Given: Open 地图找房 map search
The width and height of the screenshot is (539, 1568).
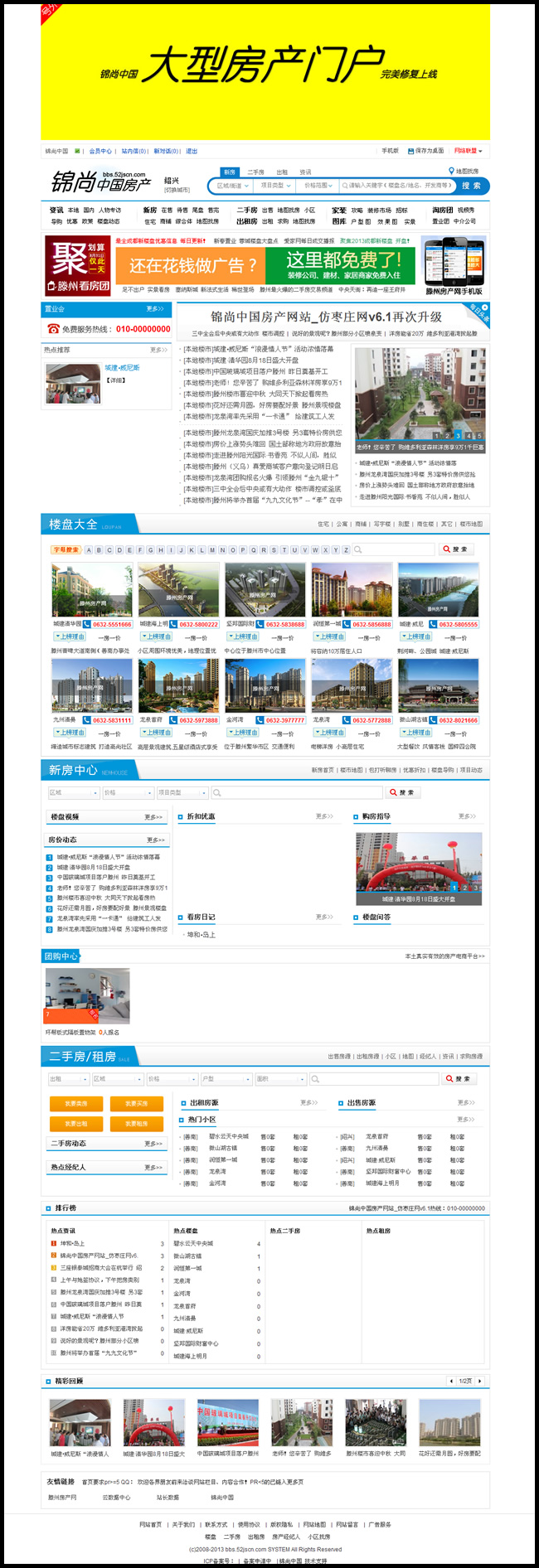Looking at the screenshot, I should [467, 172].
